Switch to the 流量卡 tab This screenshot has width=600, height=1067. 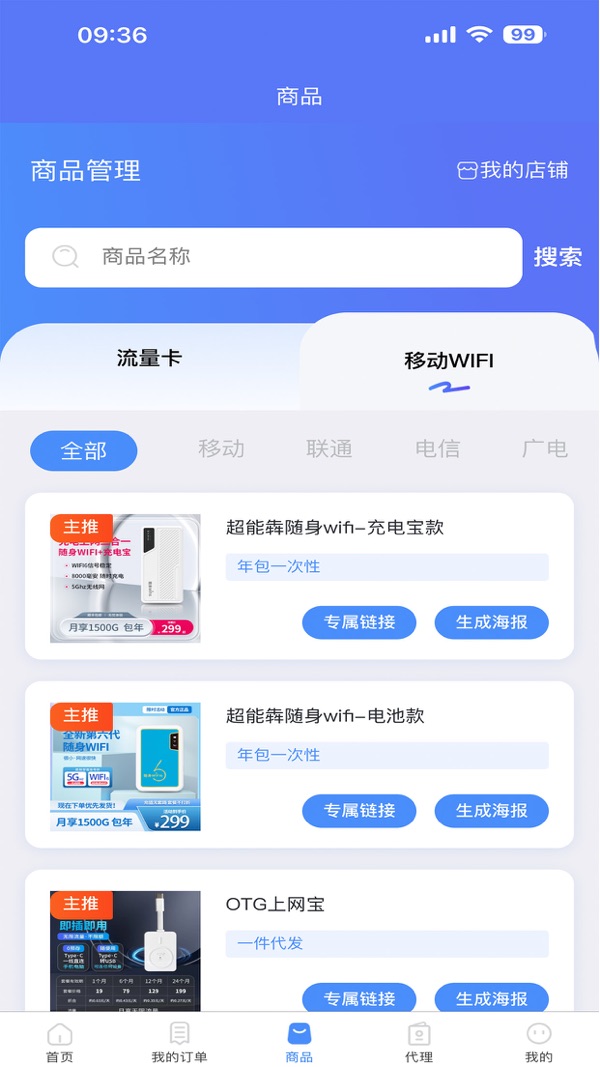(x=150, y=358)
